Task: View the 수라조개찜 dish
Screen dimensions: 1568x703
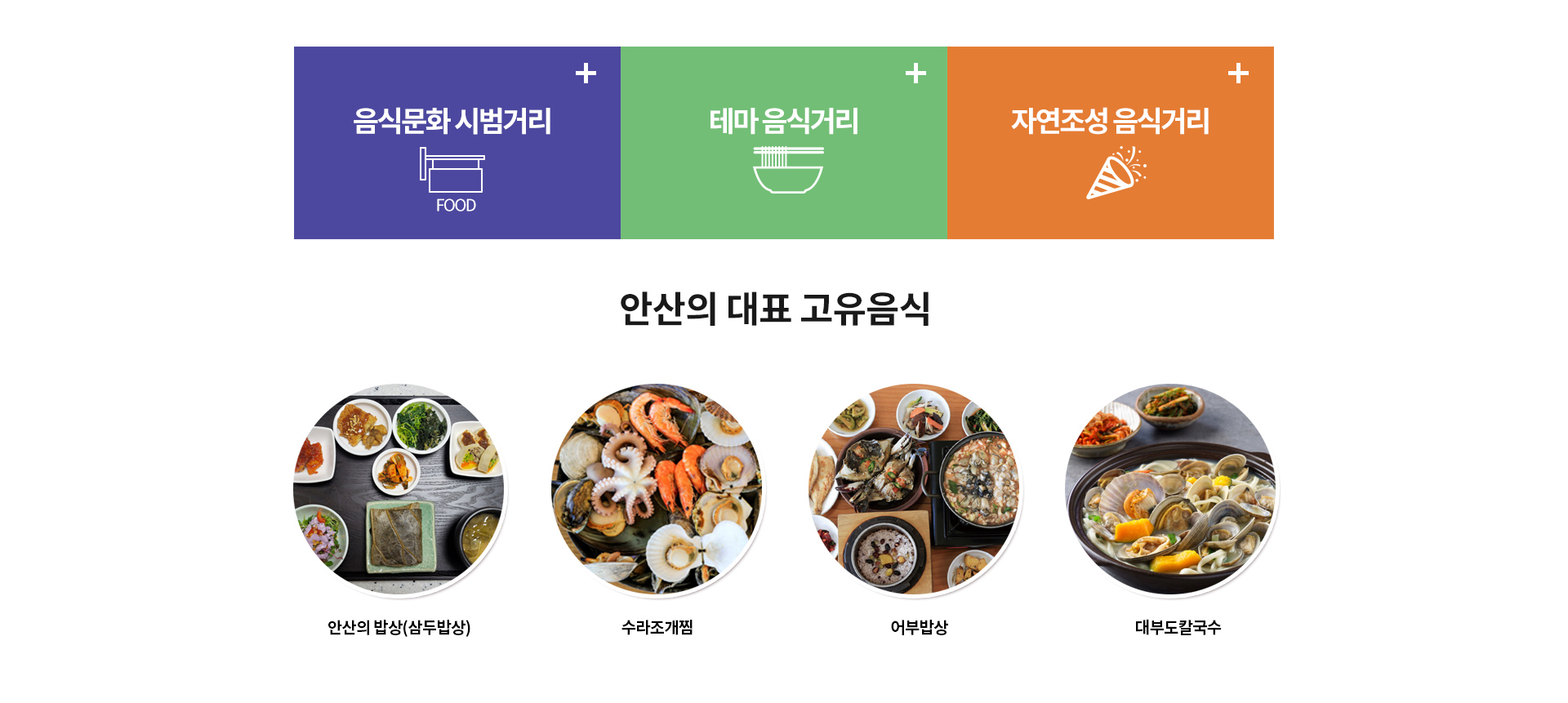Action: click(x=657, y=490)
